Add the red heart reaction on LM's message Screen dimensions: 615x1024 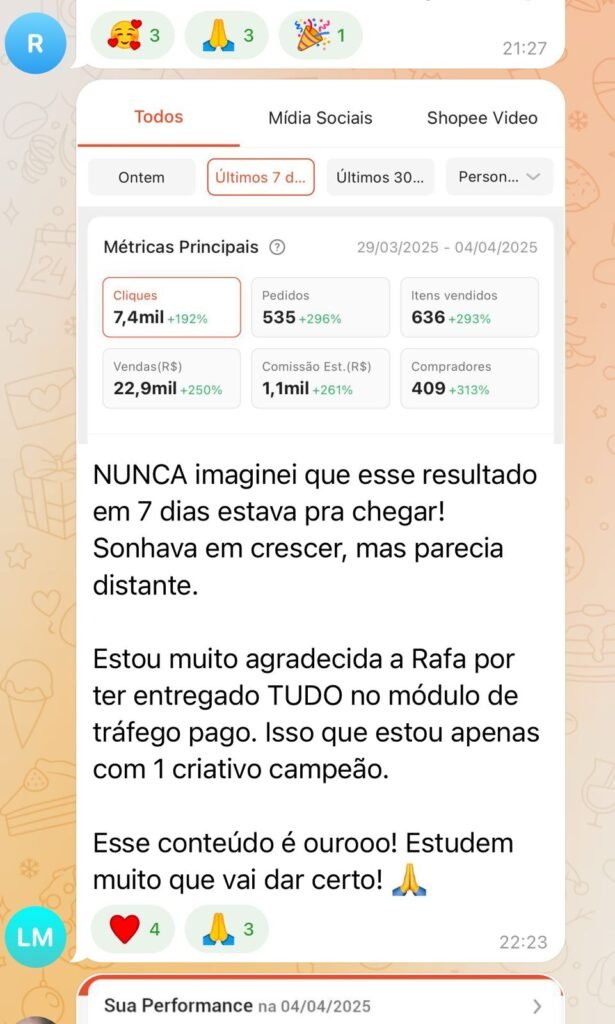[x=132, y=929]
